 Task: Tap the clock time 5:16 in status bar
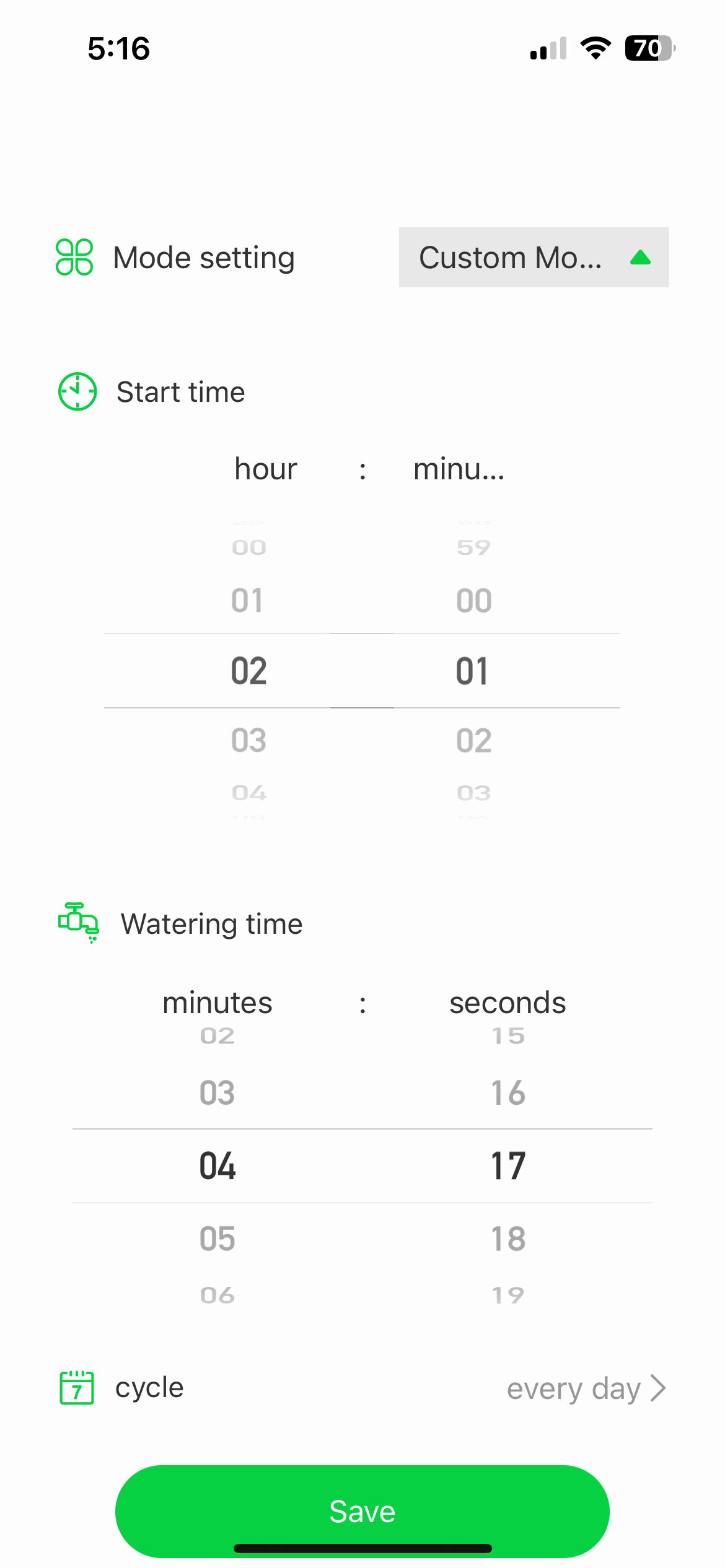tap(118, 48)
